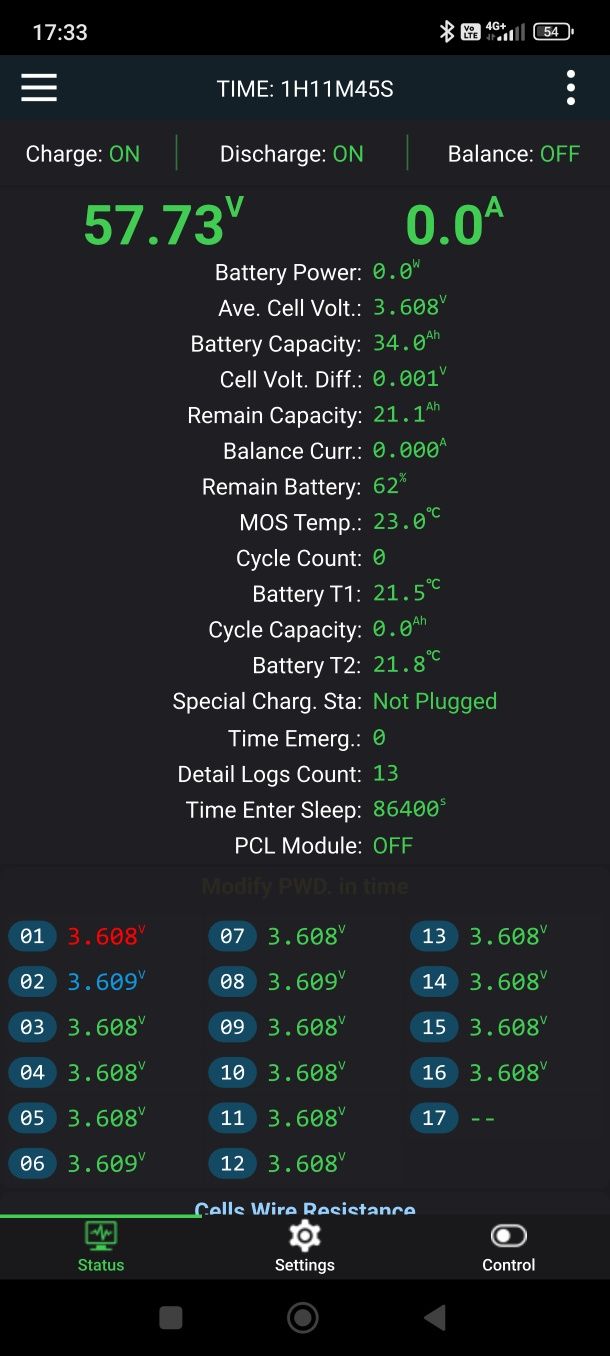Select the Status tab
The width and height of the screenshot is (610, 1356).
101,1246
